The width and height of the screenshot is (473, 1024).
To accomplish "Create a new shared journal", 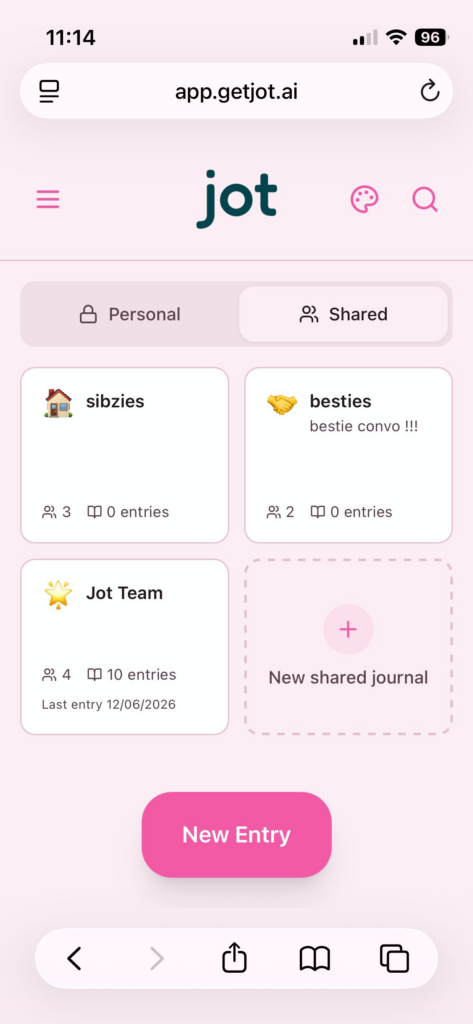I will [x=348, y=647].
